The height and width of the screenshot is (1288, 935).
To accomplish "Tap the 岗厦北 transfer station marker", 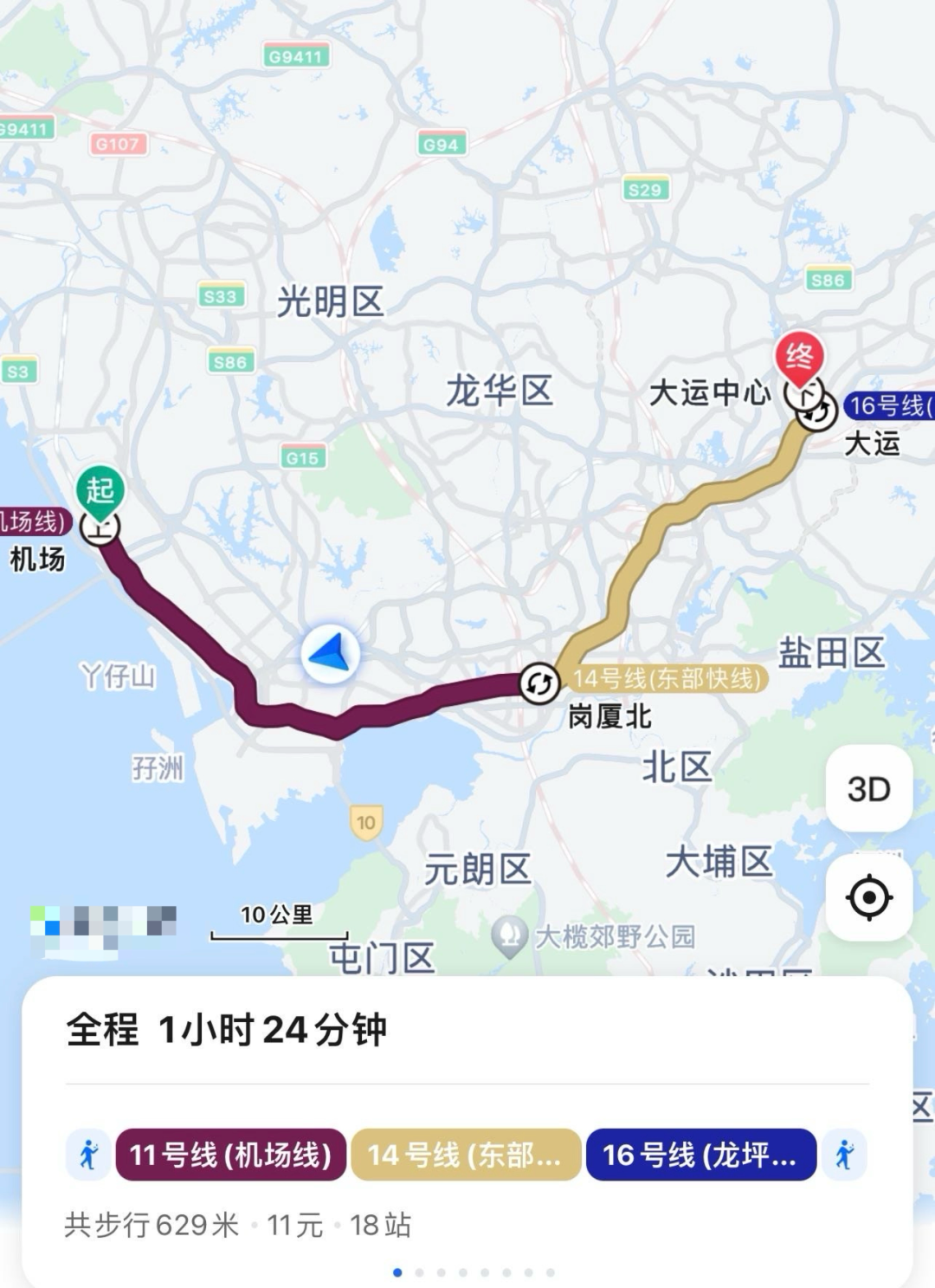I will pyautogui.click(x=538, y=683).
